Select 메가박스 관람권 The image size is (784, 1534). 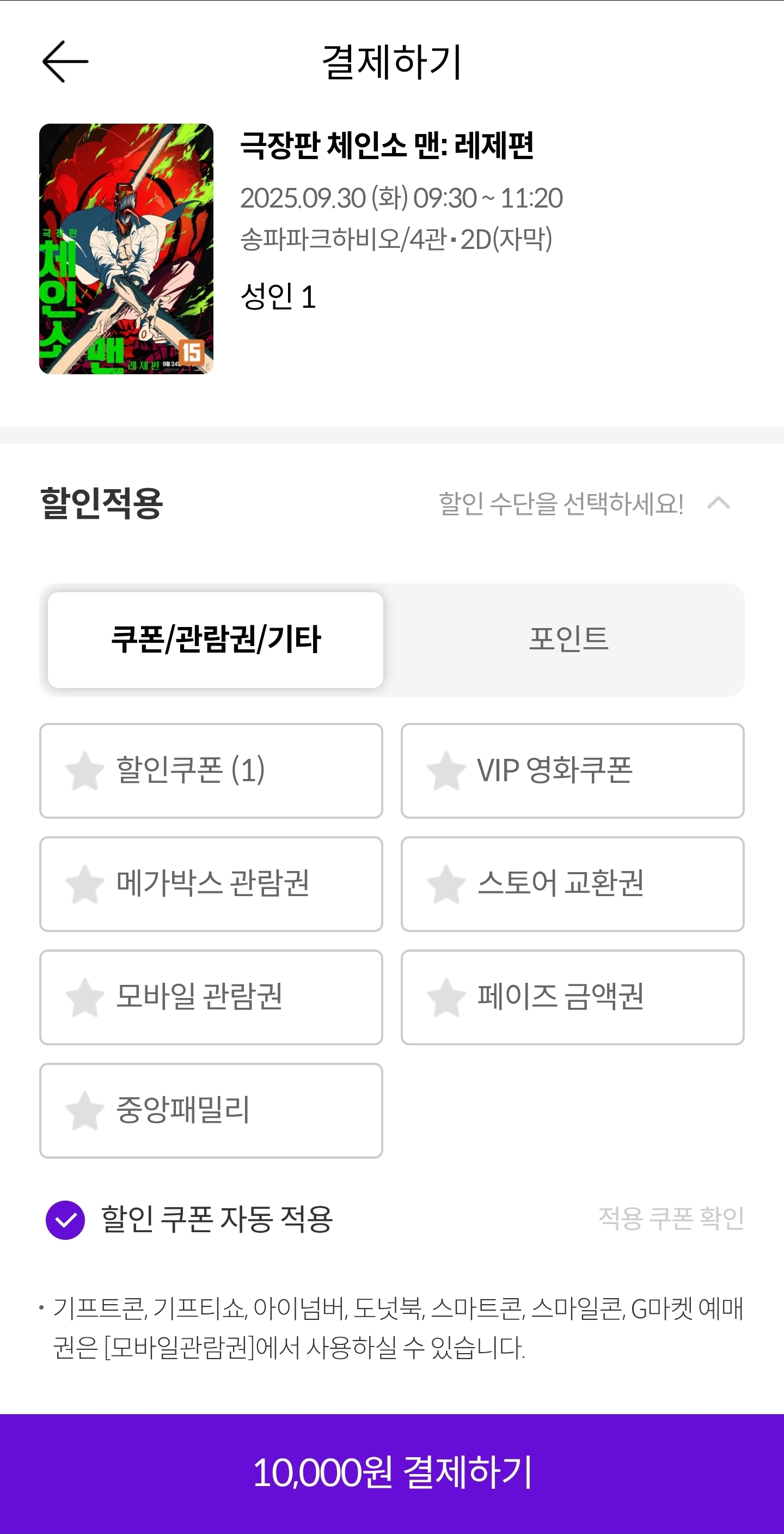click(211, 884)
